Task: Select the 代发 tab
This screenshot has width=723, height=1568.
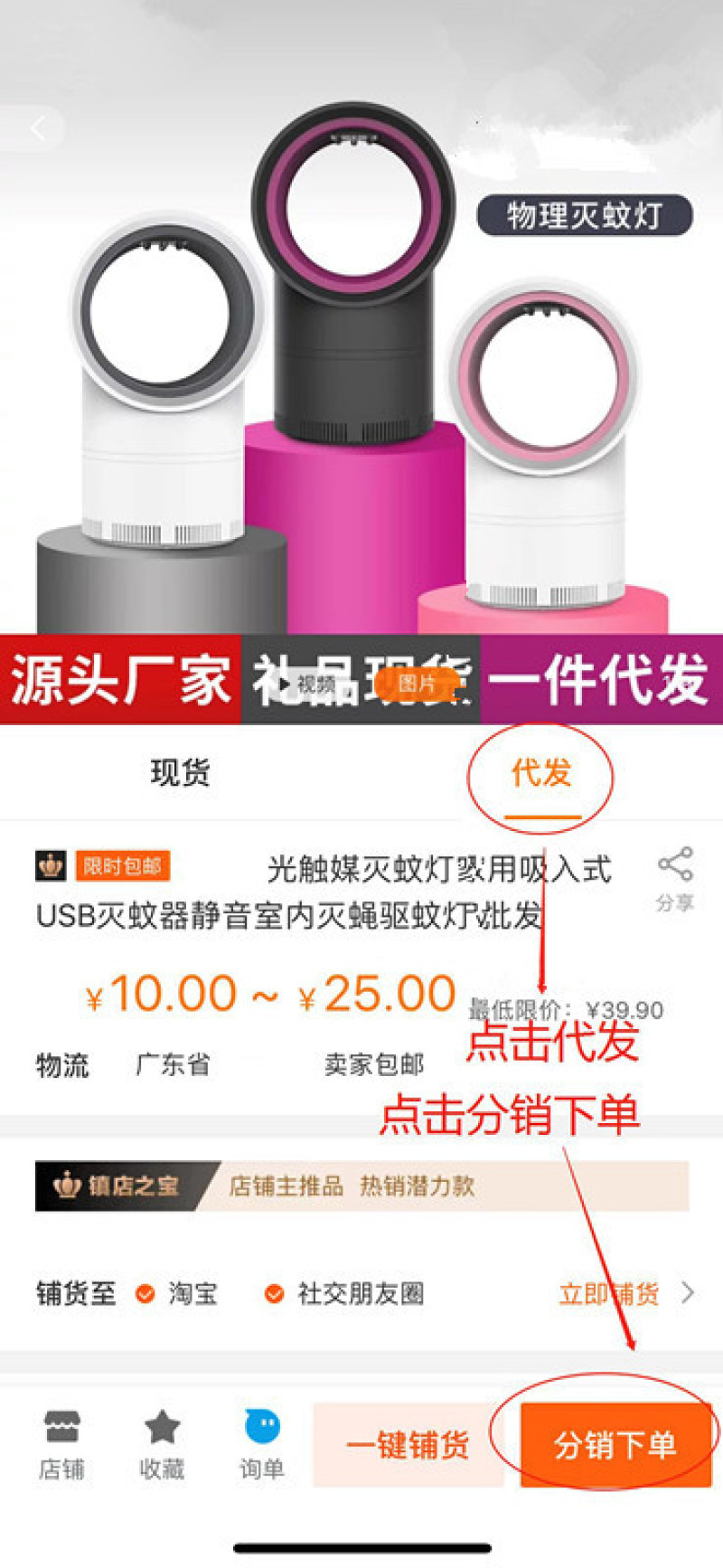Action: click(541, 773)
